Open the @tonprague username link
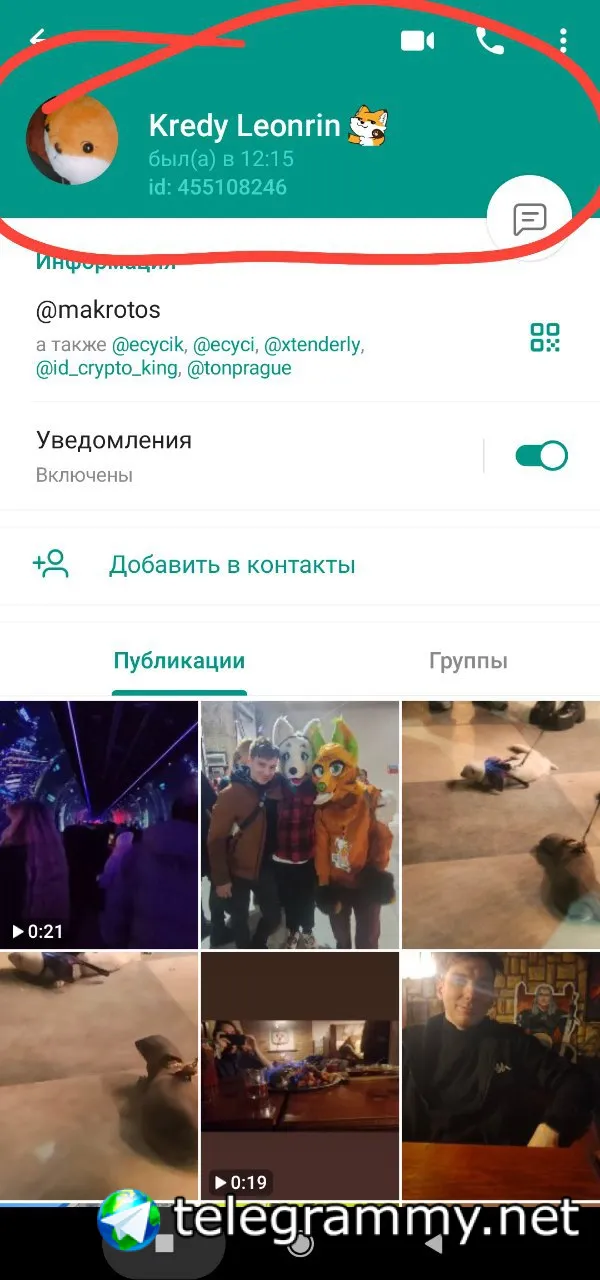Screen dimensions: 600x1280 239,368
